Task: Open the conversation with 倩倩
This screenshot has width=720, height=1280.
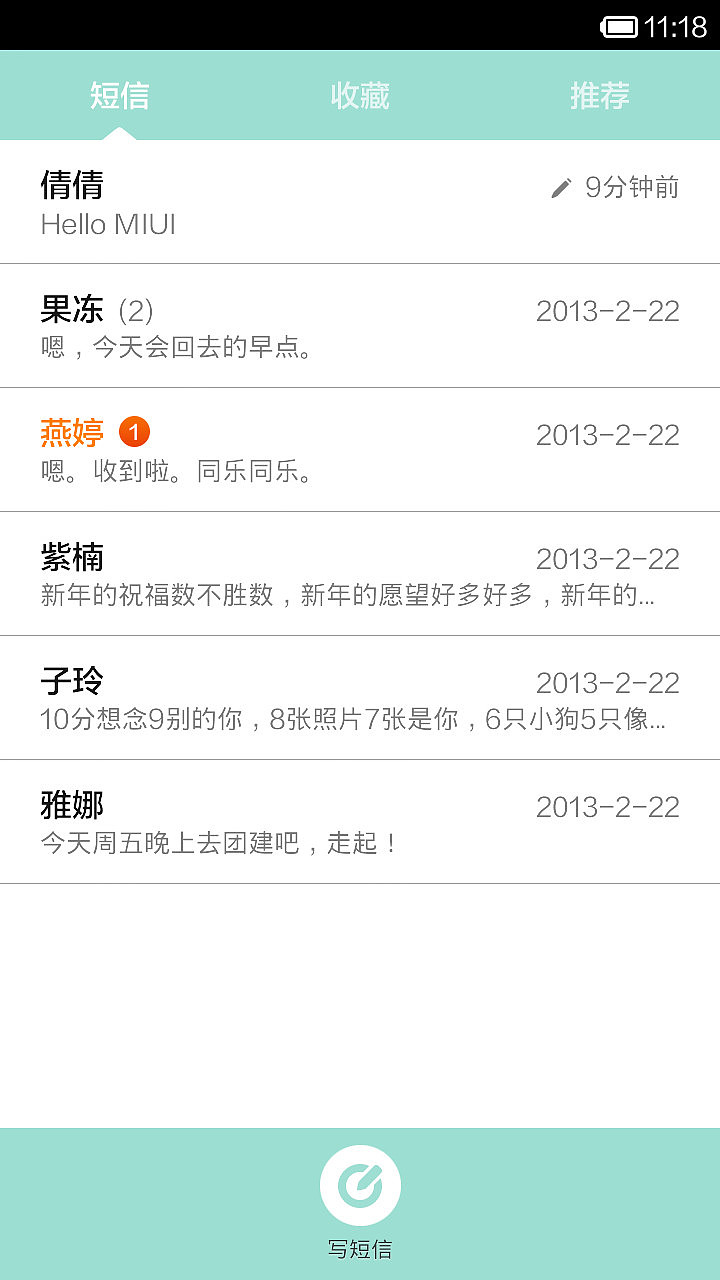Action: click(360, 203)
